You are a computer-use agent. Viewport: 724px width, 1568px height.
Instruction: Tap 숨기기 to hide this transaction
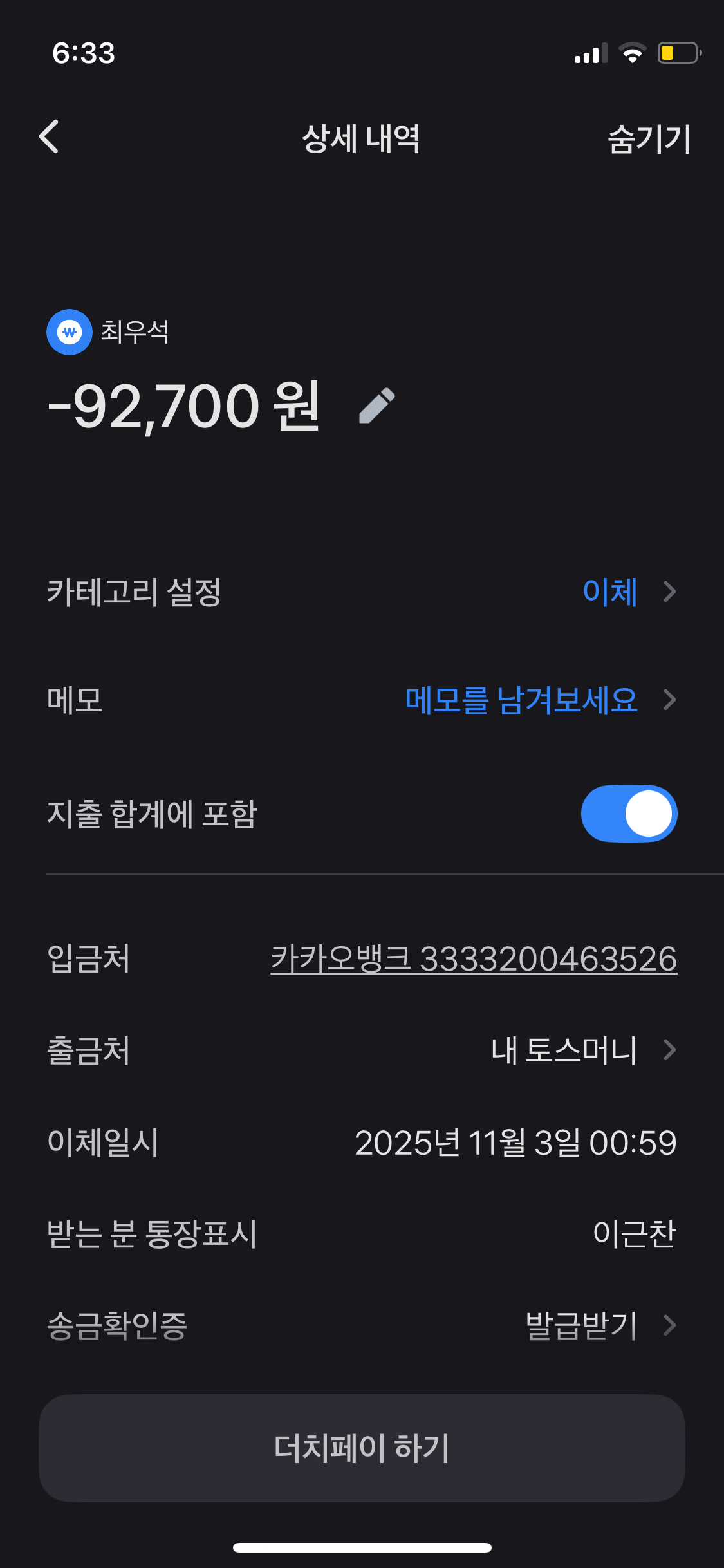[x=649, y=138]
